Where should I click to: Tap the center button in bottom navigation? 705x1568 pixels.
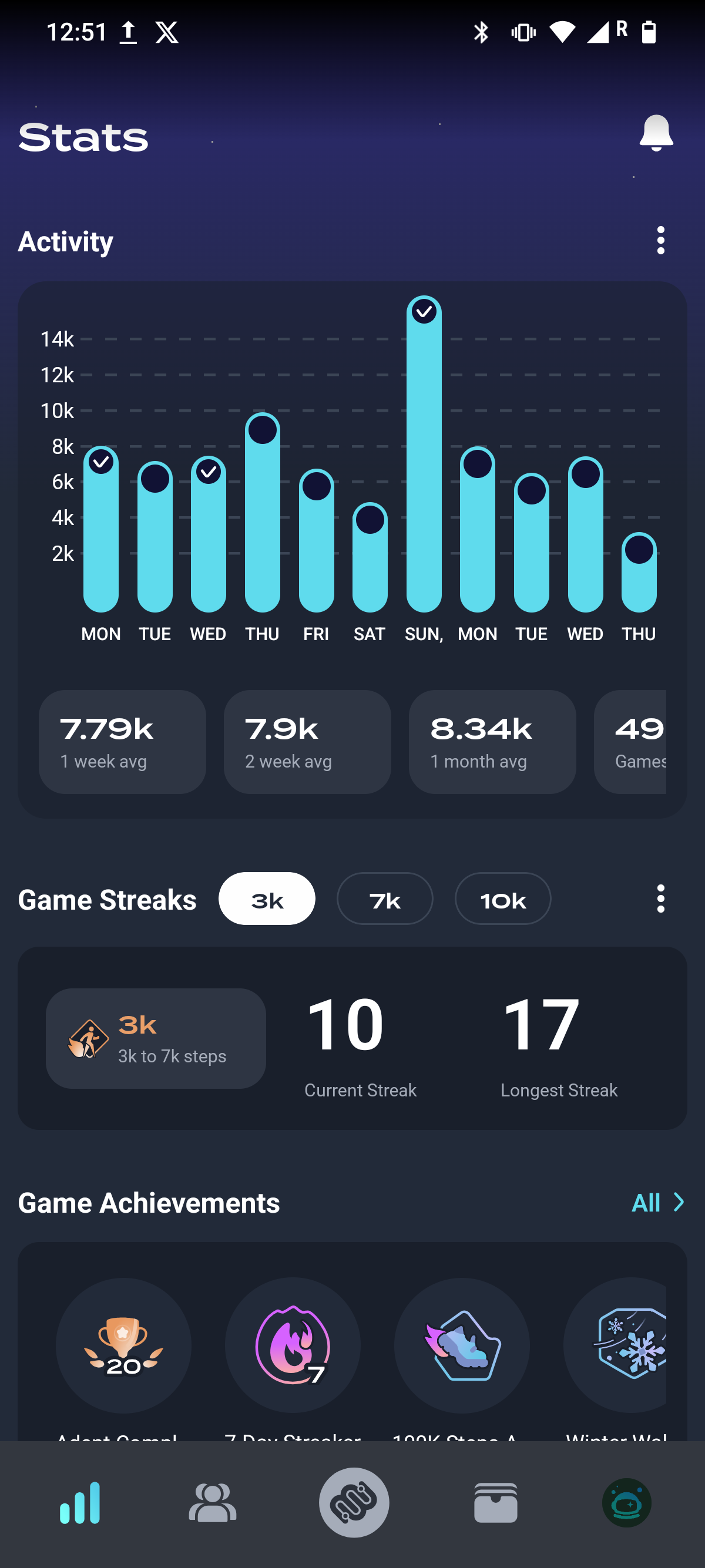click(354, 1503)
